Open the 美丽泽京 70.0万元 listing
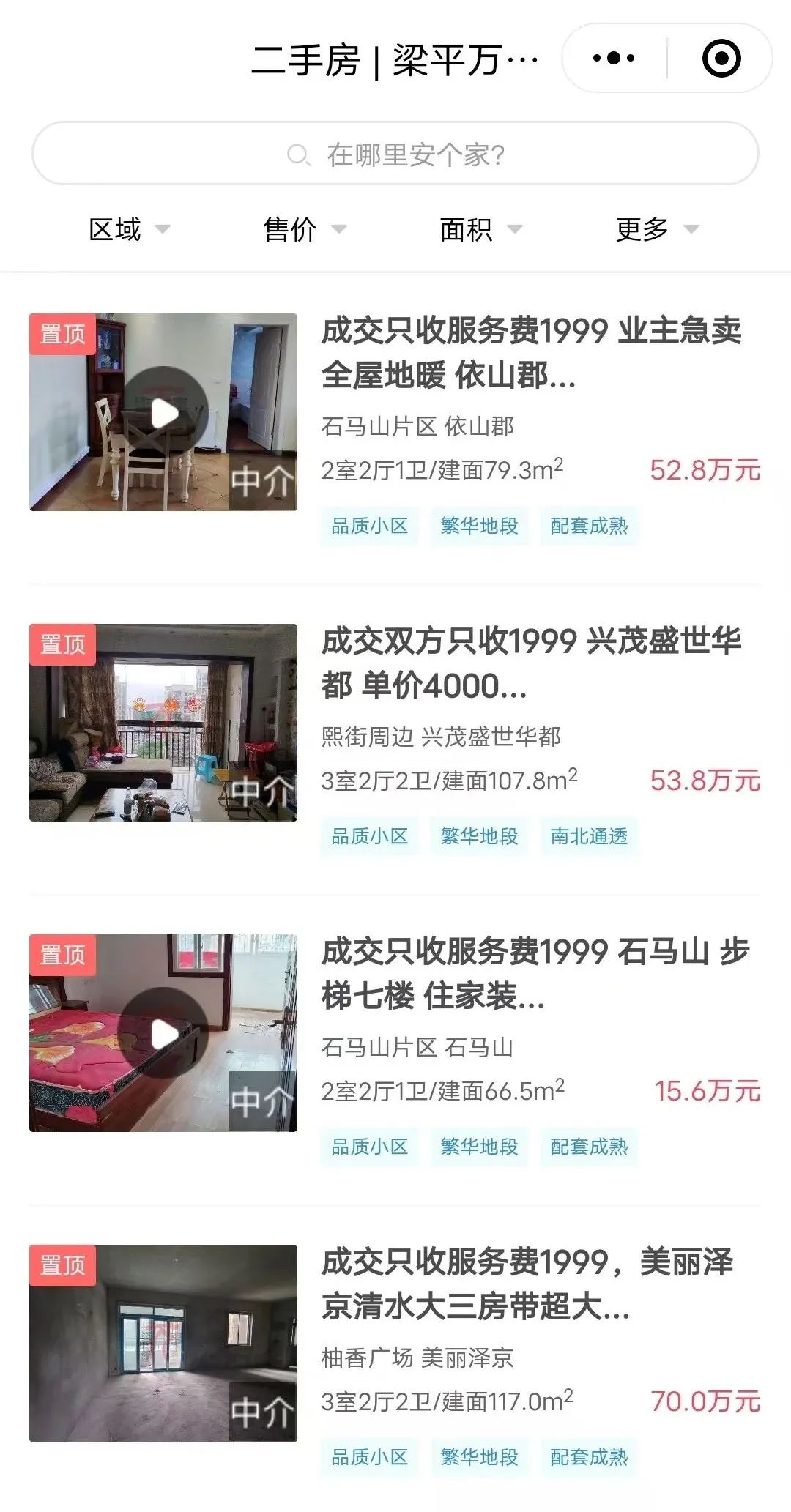791x1512 pixels. pyautogui.click(x=395, y=1360)
